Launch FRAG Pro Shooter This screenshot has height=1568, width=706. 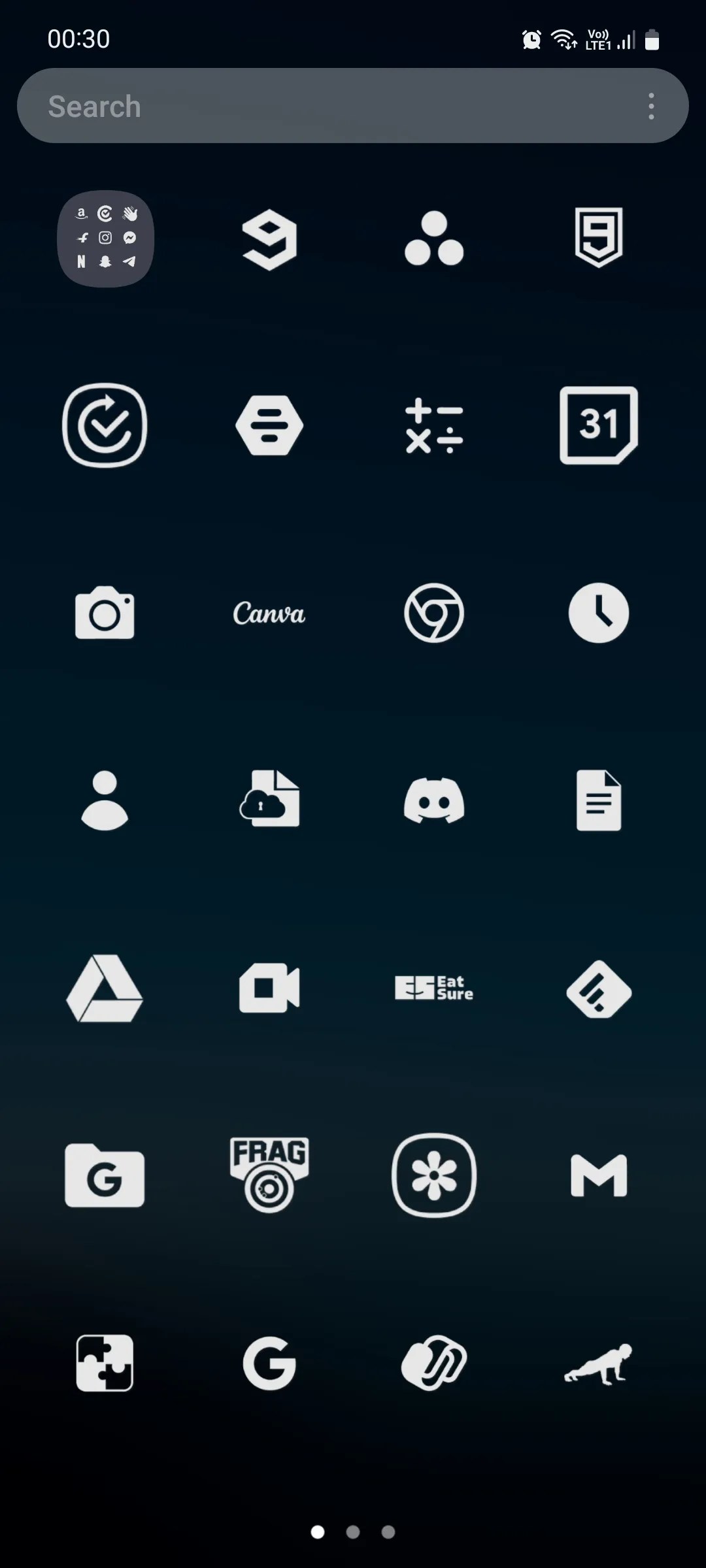[269, 1175]
